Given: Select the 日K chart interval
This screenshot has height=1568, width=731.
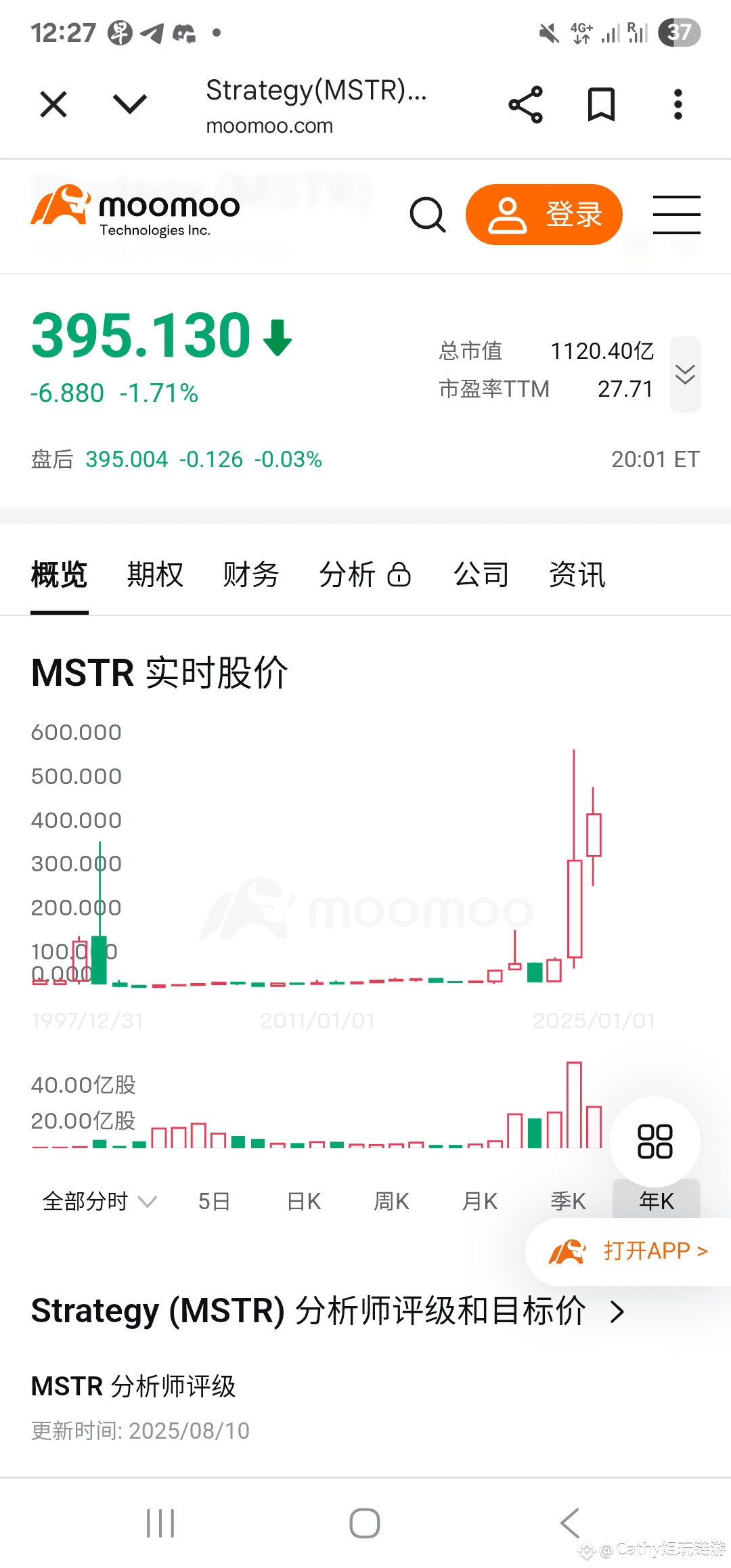Looking at the screenshot, I should tap(304, 1202).
